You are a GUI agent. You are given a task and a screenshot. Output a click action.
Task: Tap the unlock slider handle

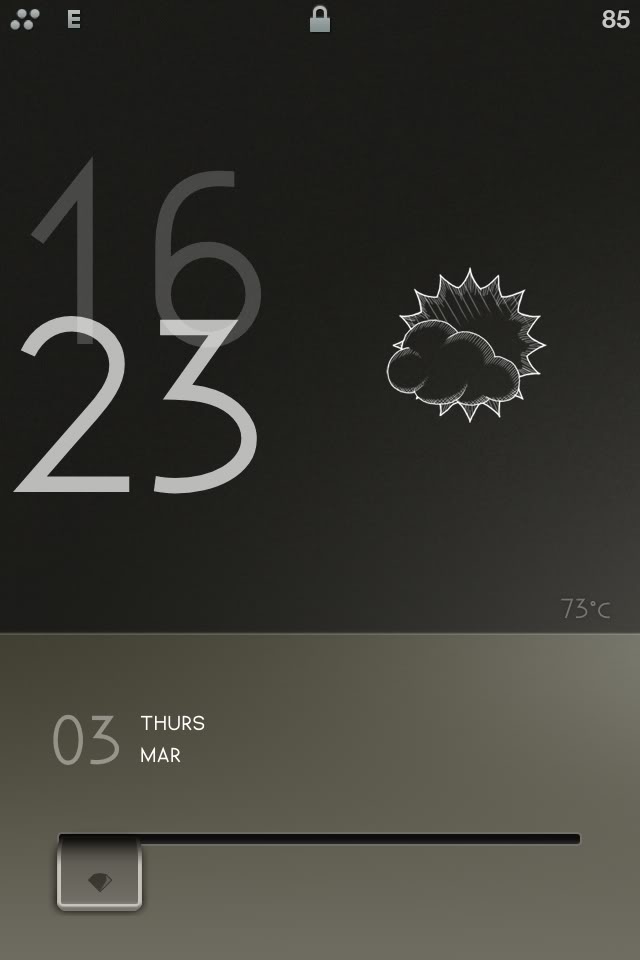point(99,875)
